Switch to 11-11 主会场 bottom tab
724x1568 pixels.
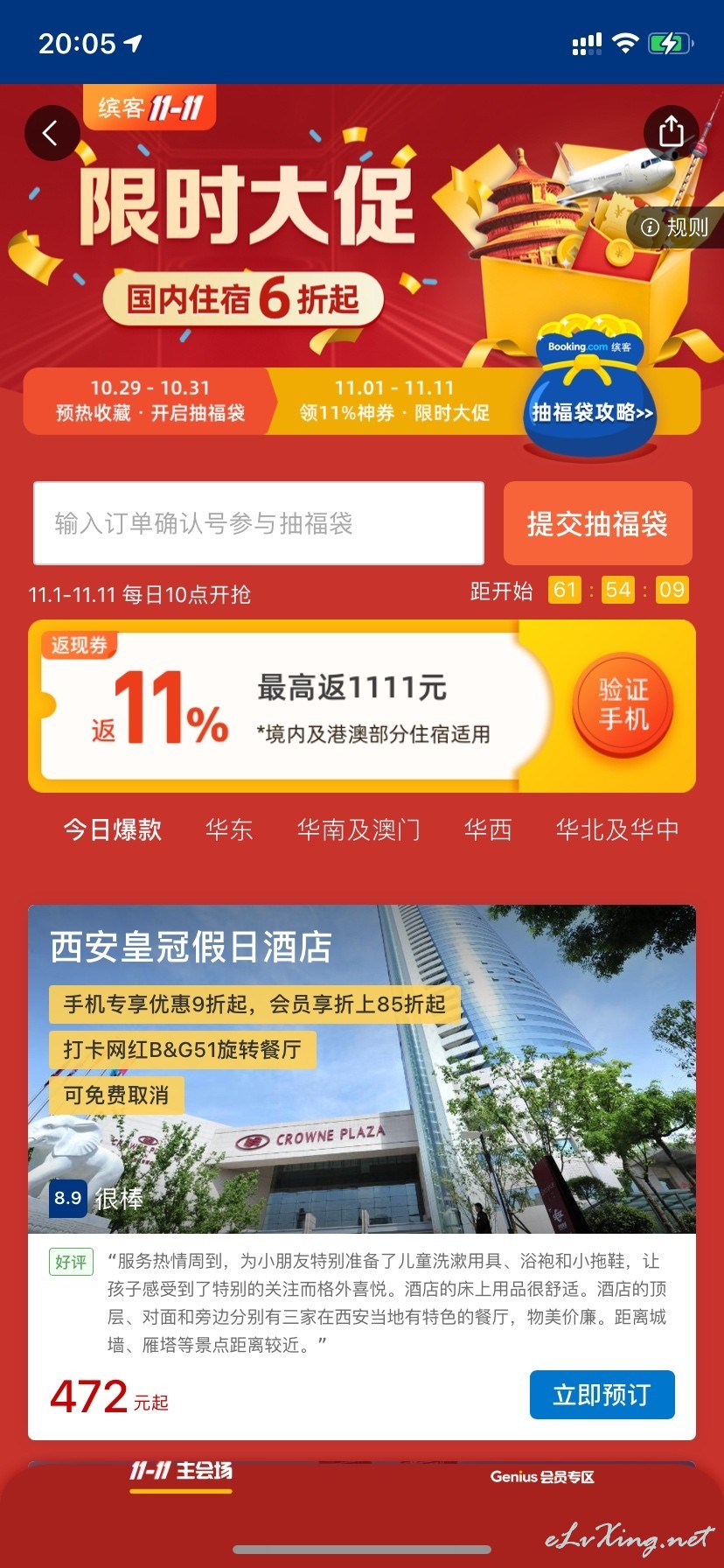(182, 1472)
